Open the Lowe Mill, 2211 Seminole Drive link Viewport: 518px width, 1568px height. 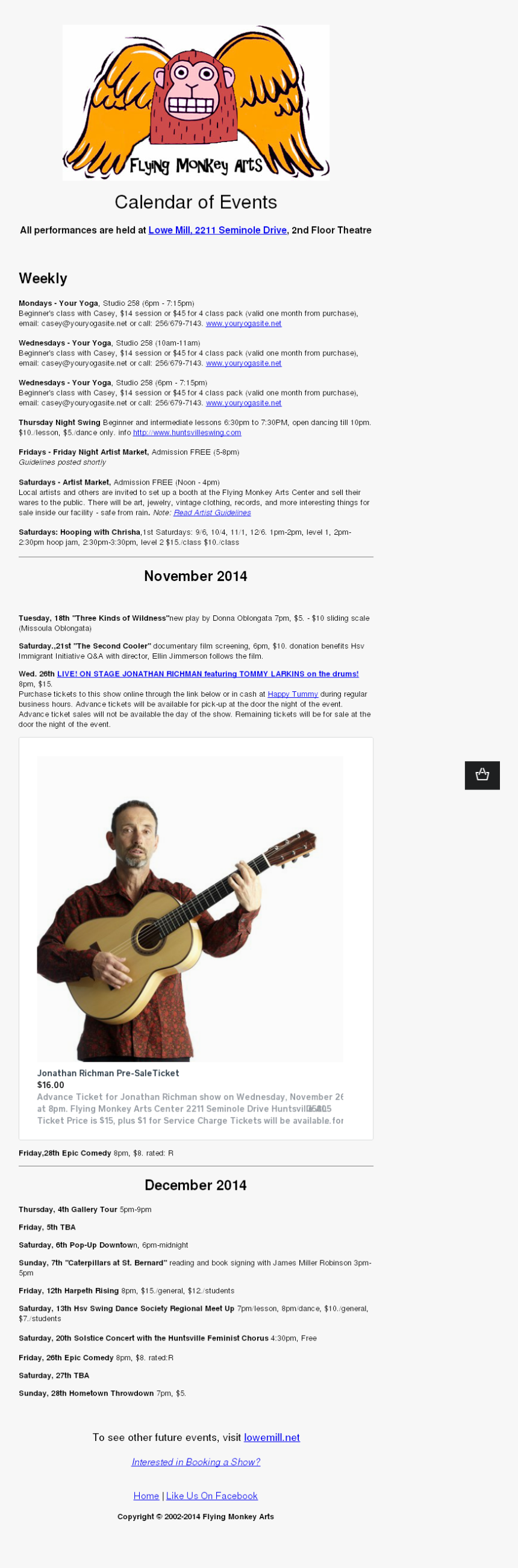[217, 230]
